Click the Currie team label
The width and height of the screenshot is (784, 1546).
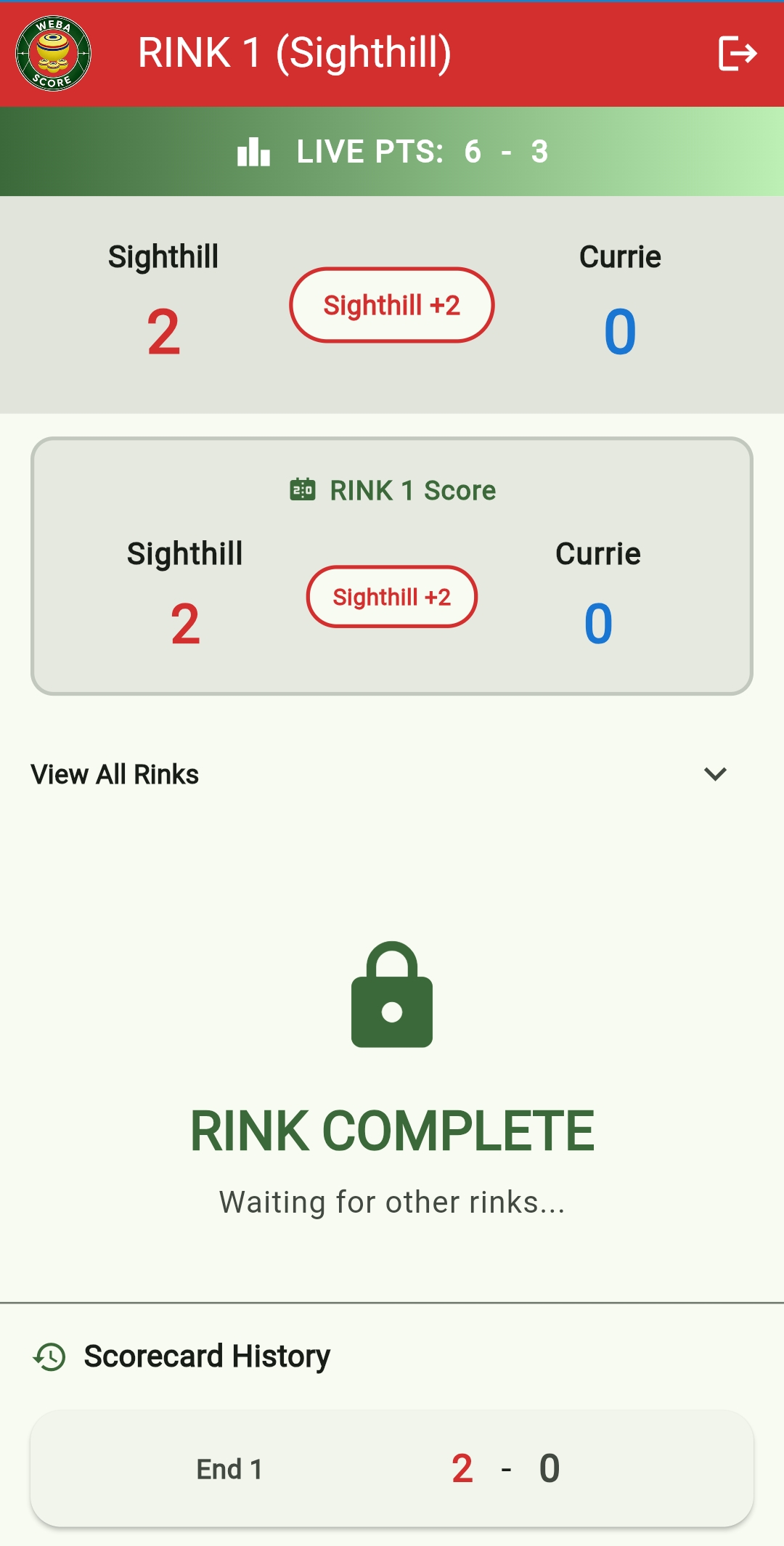pyautogui.click(x=620, y=256)
